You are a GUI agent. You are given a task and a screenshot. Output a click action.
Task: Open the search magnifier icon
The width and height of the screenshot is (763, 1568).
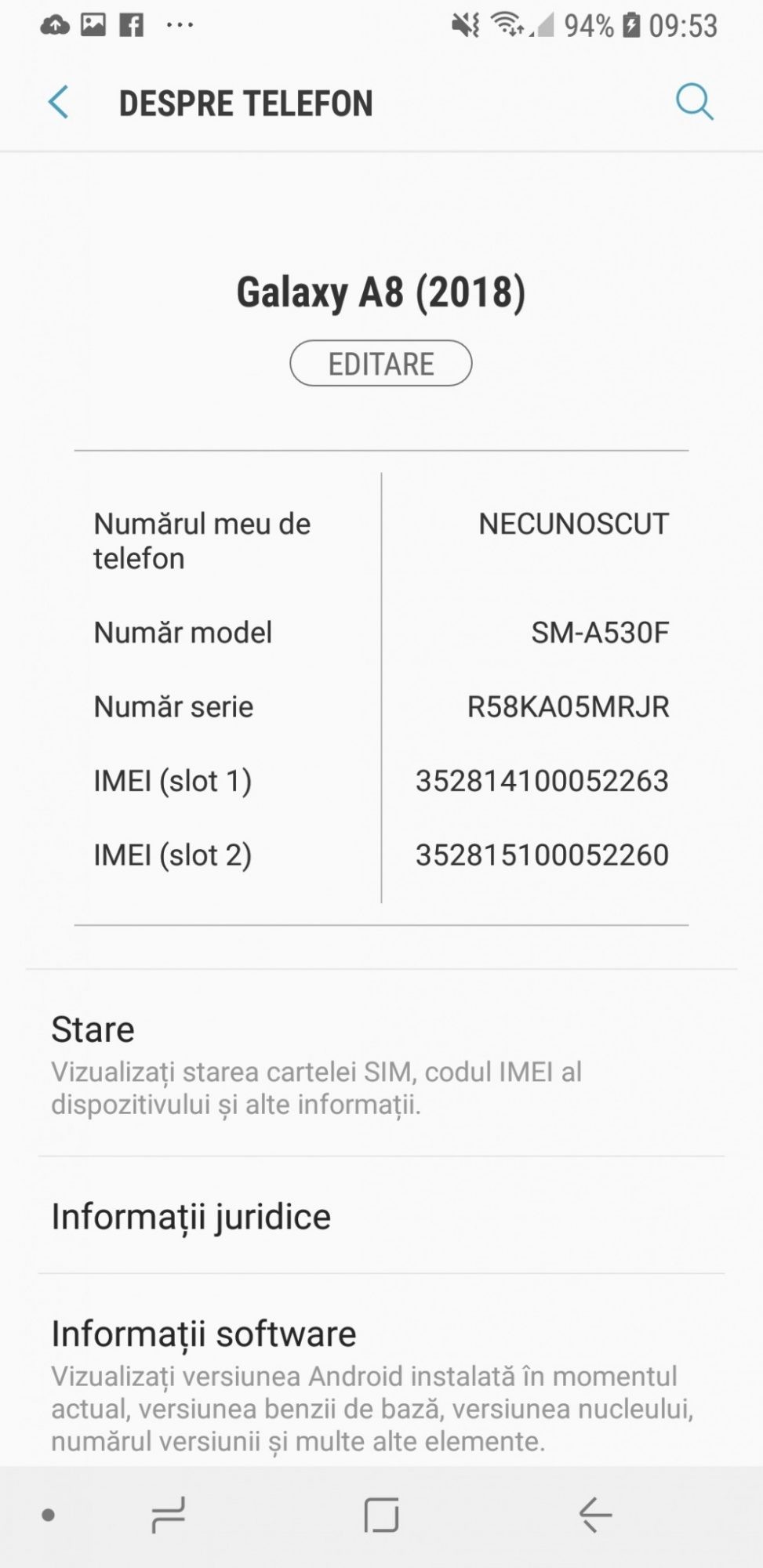694,103
